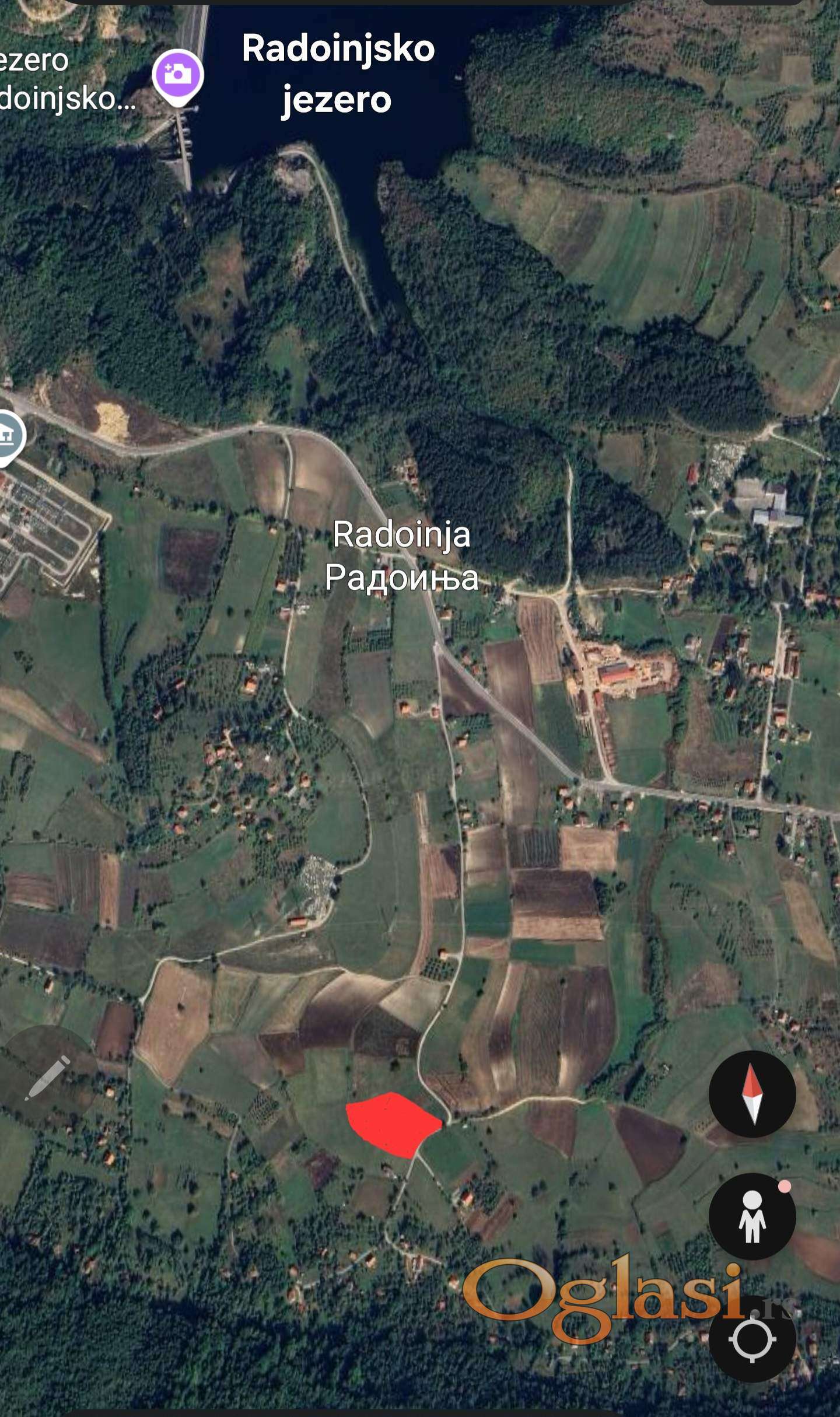Open the pencil drawing tool

(48, 1077)
